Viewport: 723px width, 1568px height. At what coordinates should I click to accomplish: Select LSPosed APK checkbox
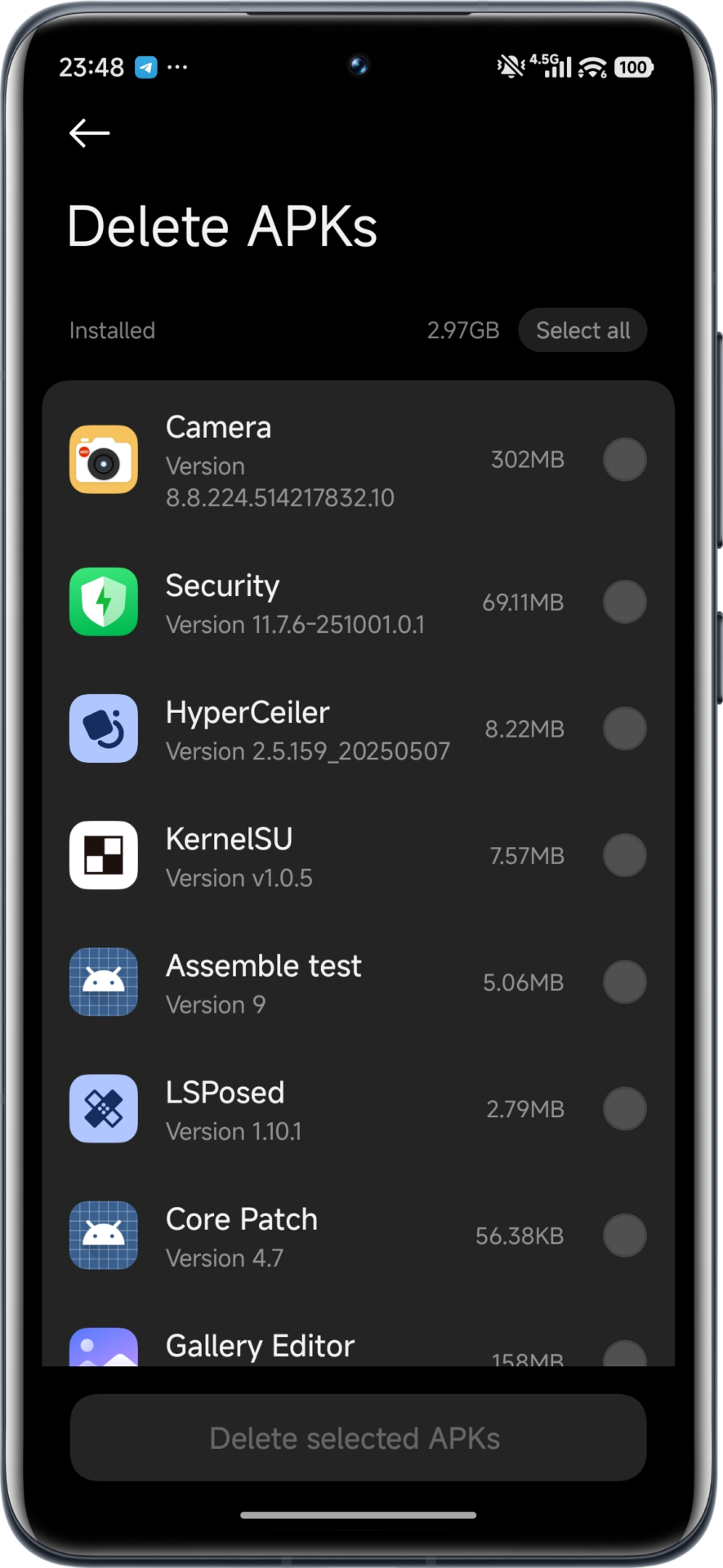[624, 1108]
